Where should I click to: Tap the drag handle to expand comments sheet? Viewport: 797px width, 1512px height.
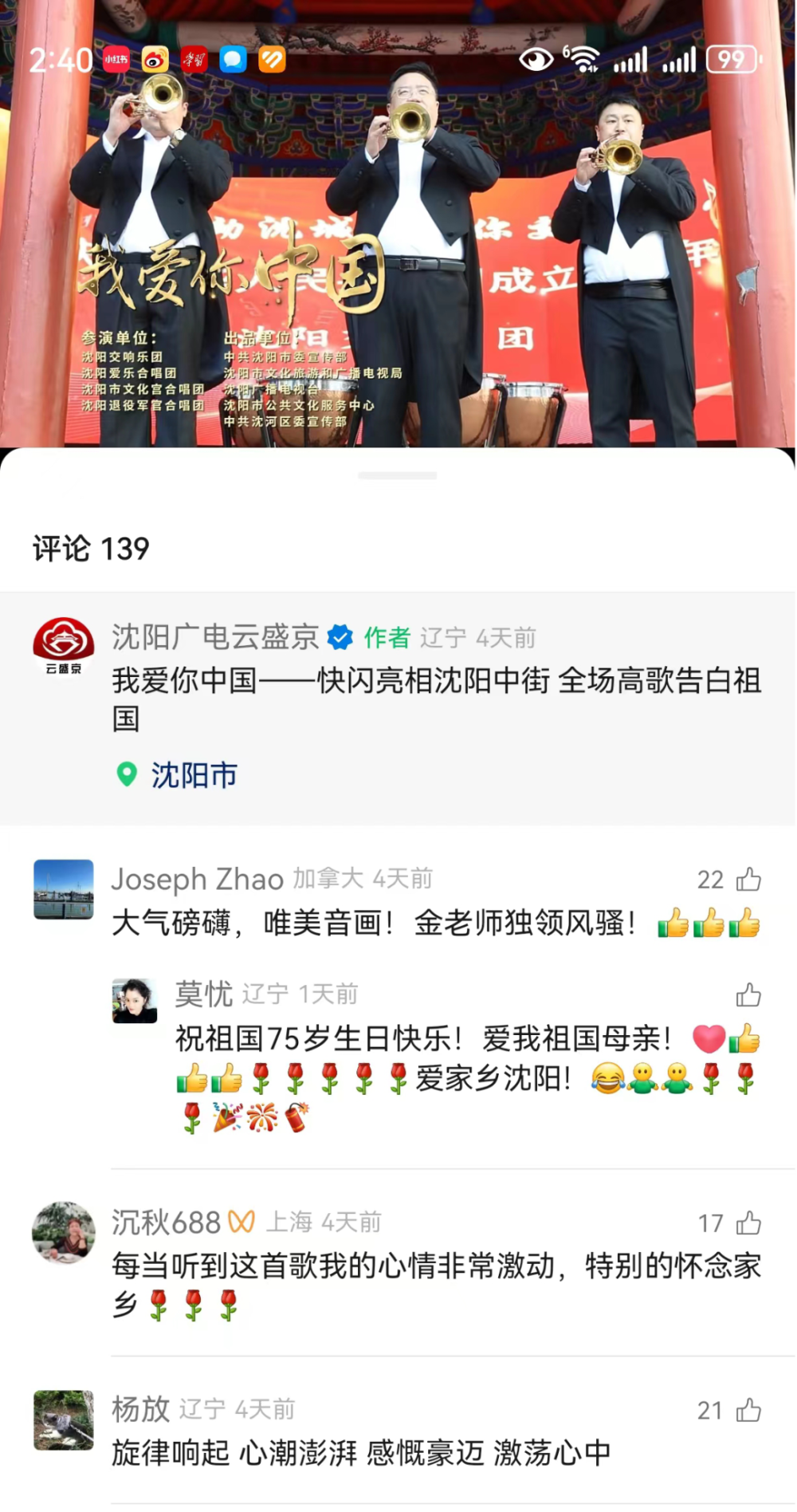pyautogui.click(x=398, y=474)
